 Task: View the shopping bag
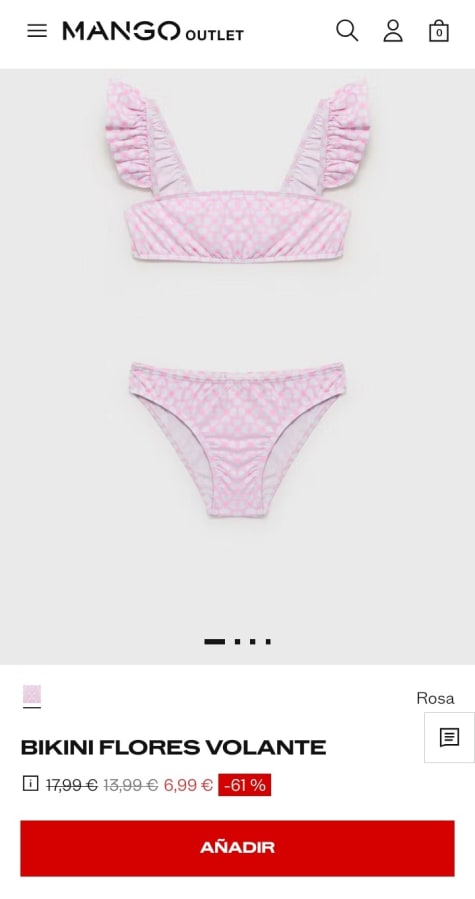[x=439, y=31]
